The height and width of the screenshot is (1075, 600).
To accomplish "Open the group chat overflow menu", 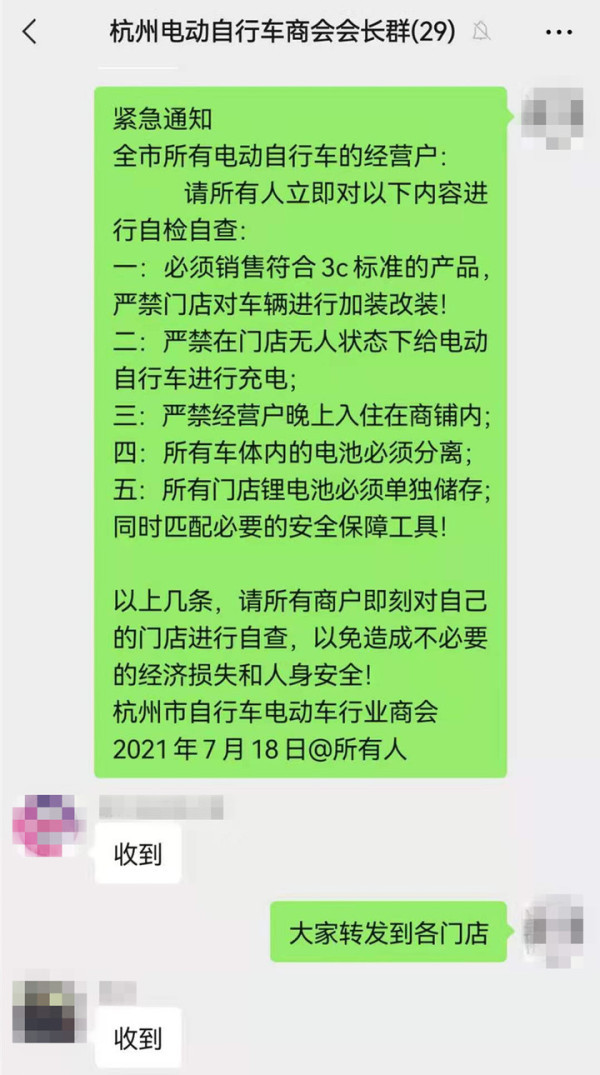I will 559,32.
